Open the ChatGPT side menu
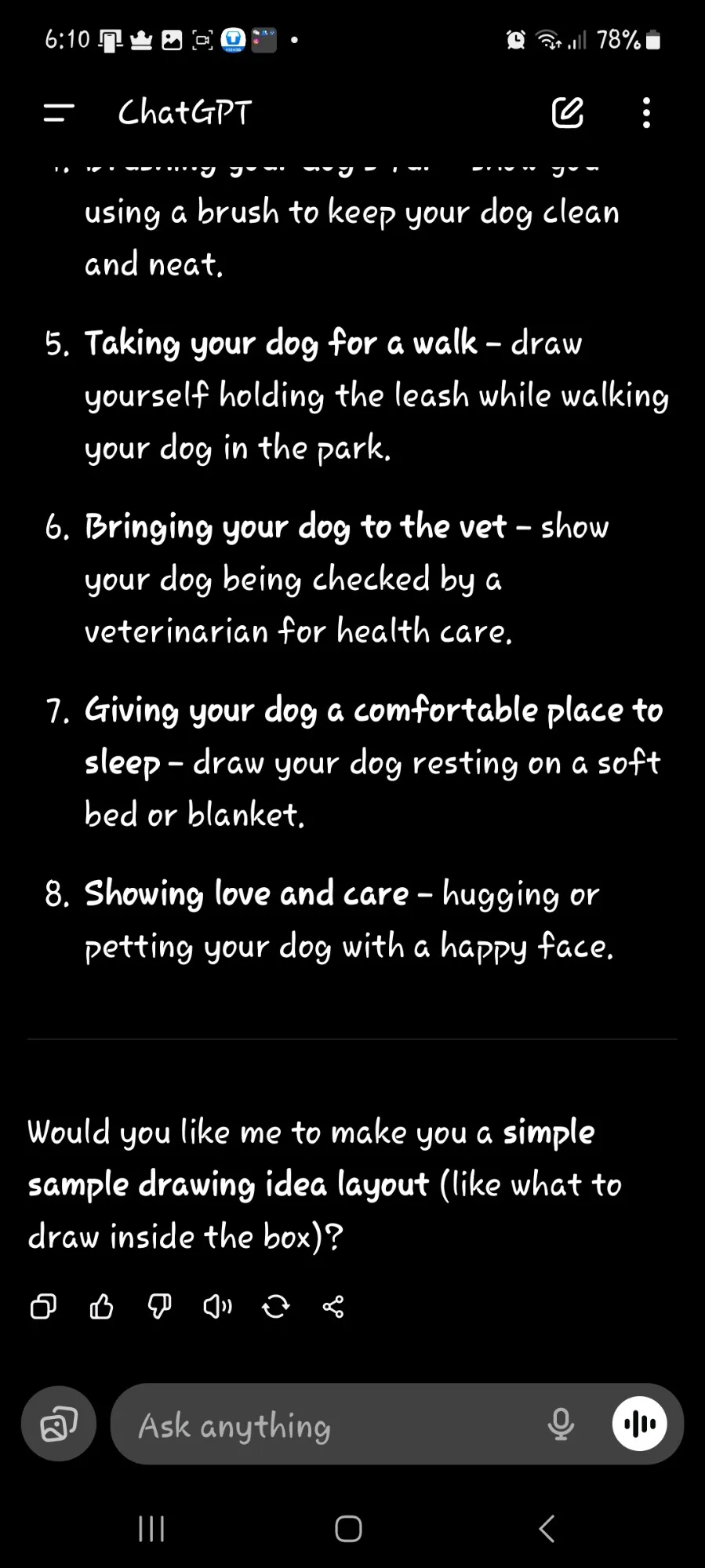705x1568 pixels. (59, 113)
